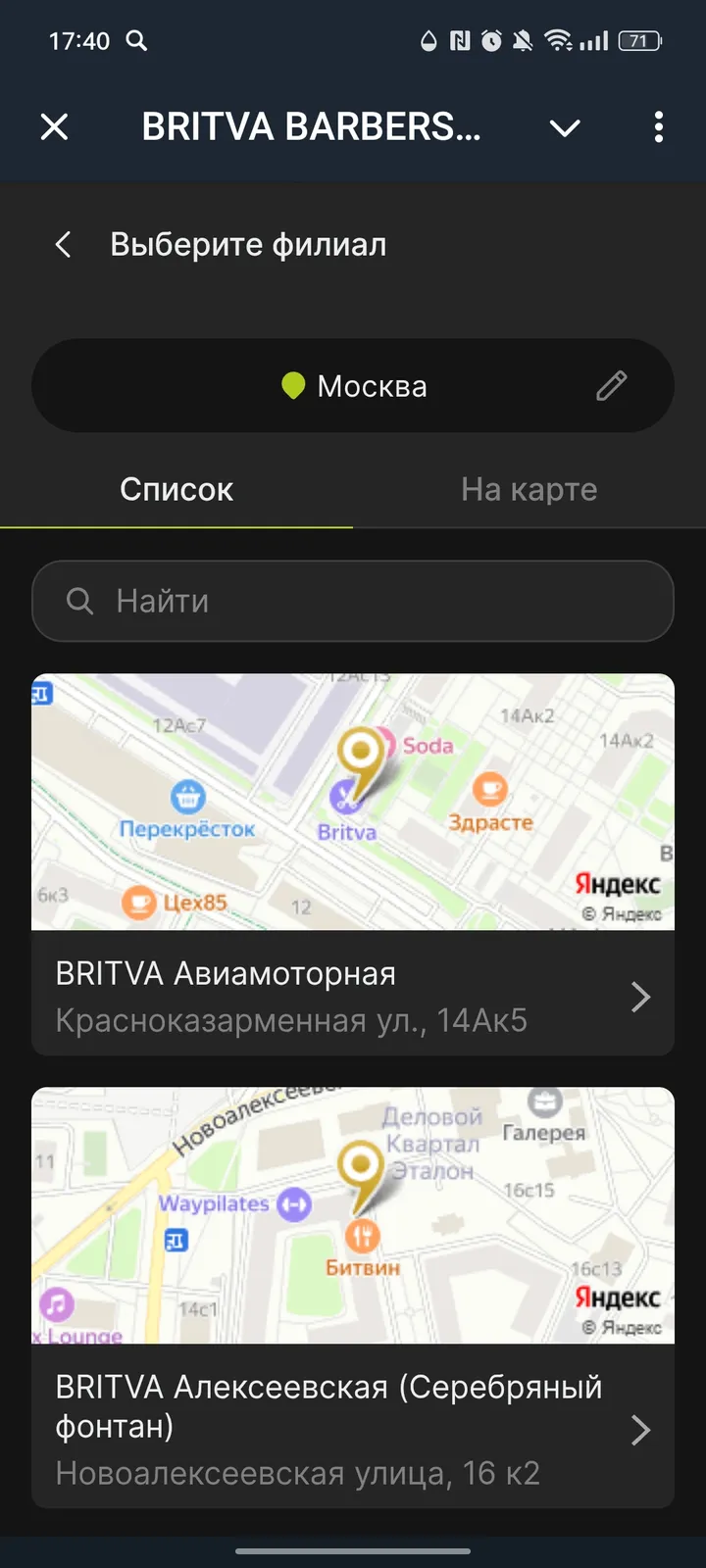Tap the pencil icon to change city
The image size is (706, 1568).
coord(611,386)
